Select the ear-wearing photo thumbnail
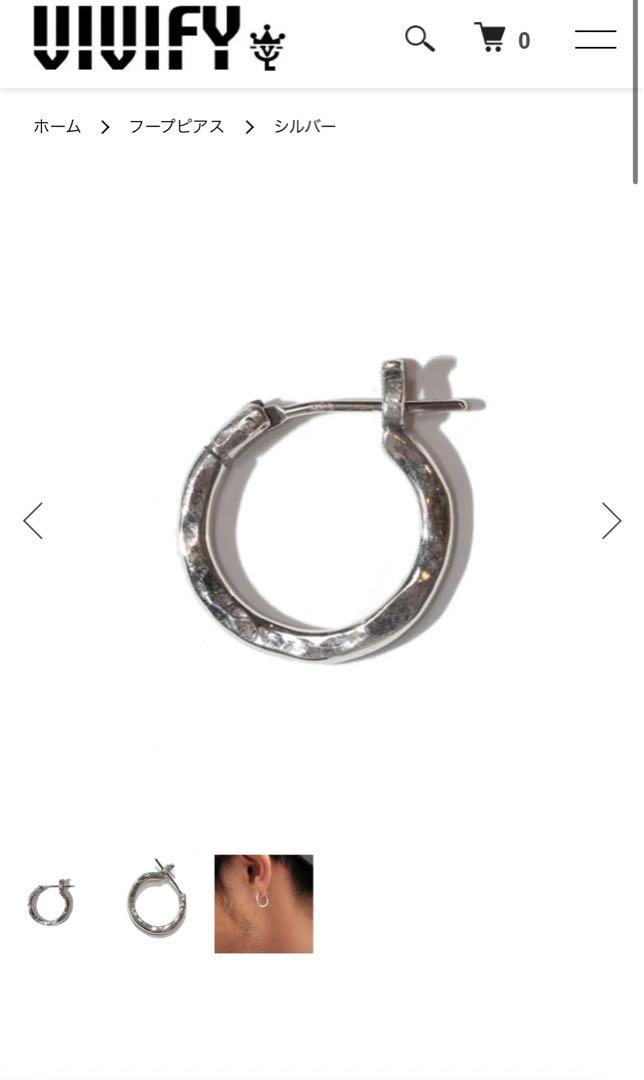This screenshot has width=644, height=1080. point(264,904)
